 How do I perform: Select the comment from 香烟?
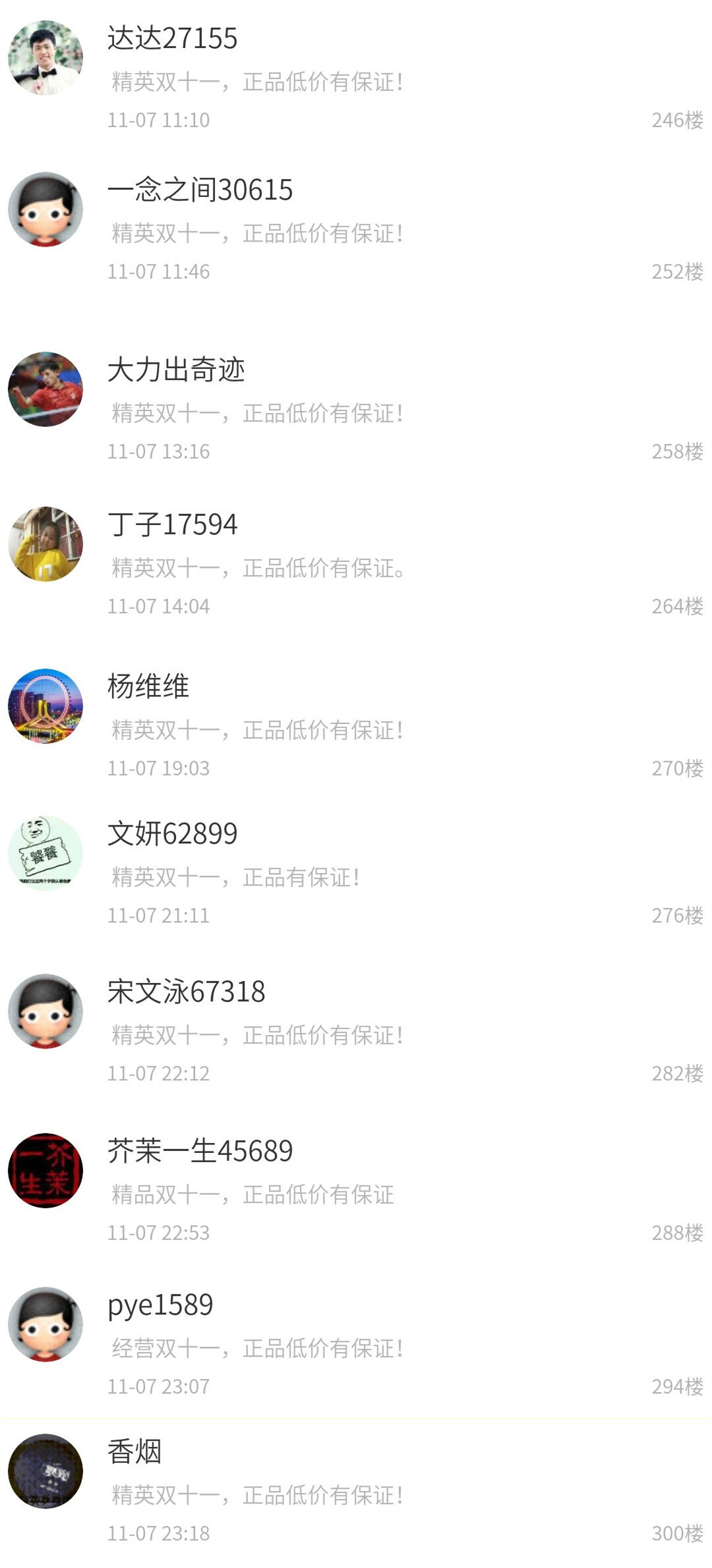click(x=356, y=1492)
